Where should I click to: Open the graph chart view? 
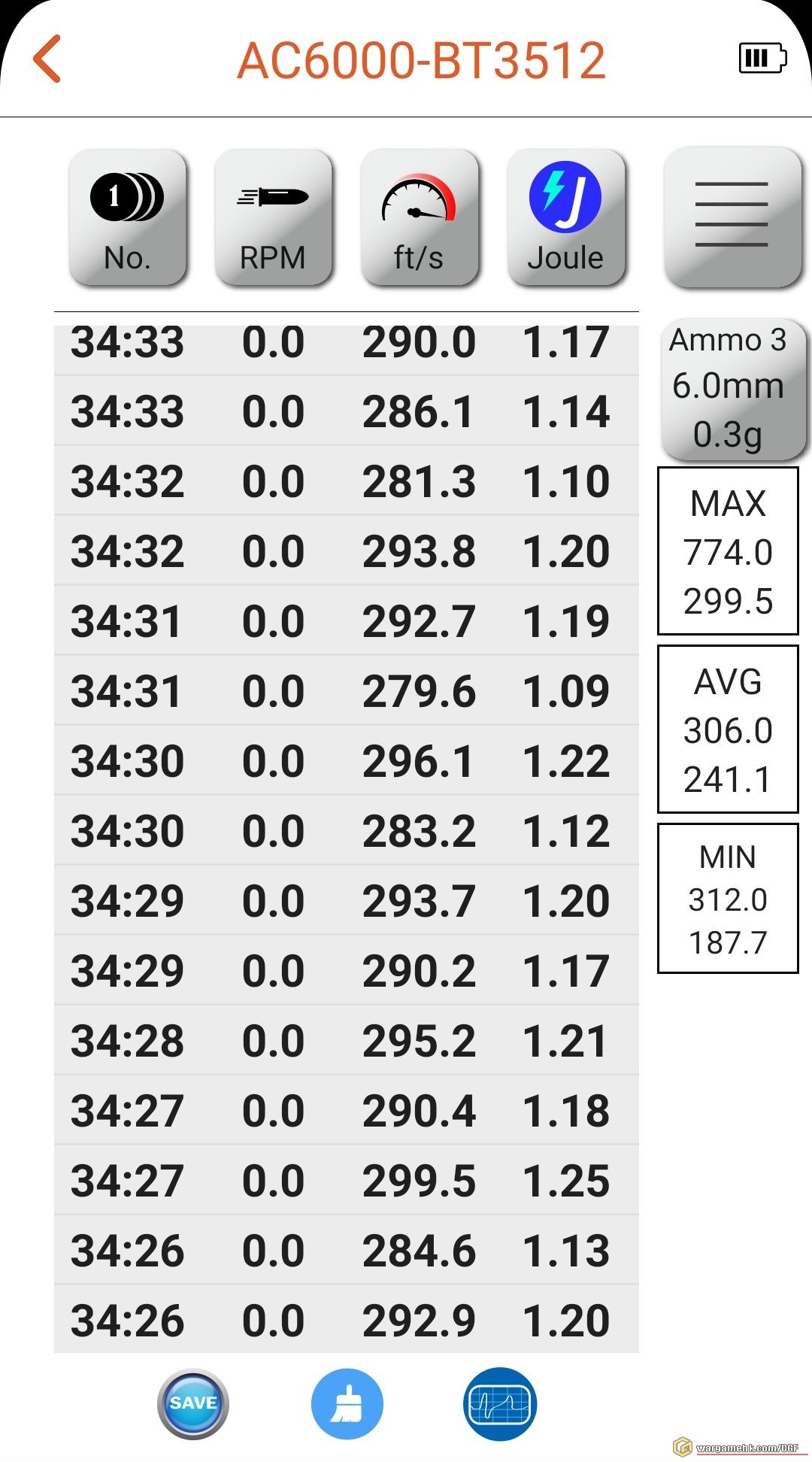(500, 1403)
